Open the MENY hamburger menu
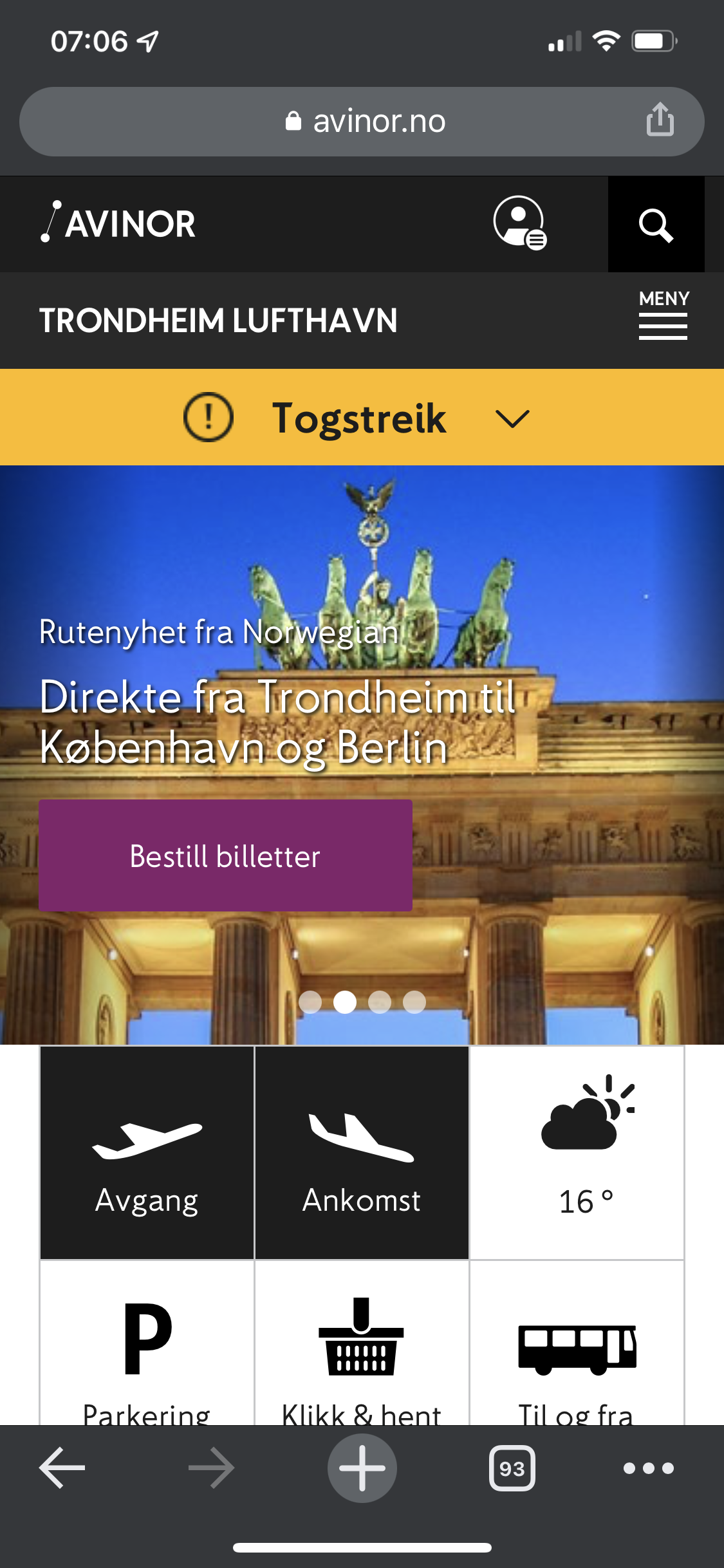The height and width of the screenshot is (1568, 724). (664, 315)
